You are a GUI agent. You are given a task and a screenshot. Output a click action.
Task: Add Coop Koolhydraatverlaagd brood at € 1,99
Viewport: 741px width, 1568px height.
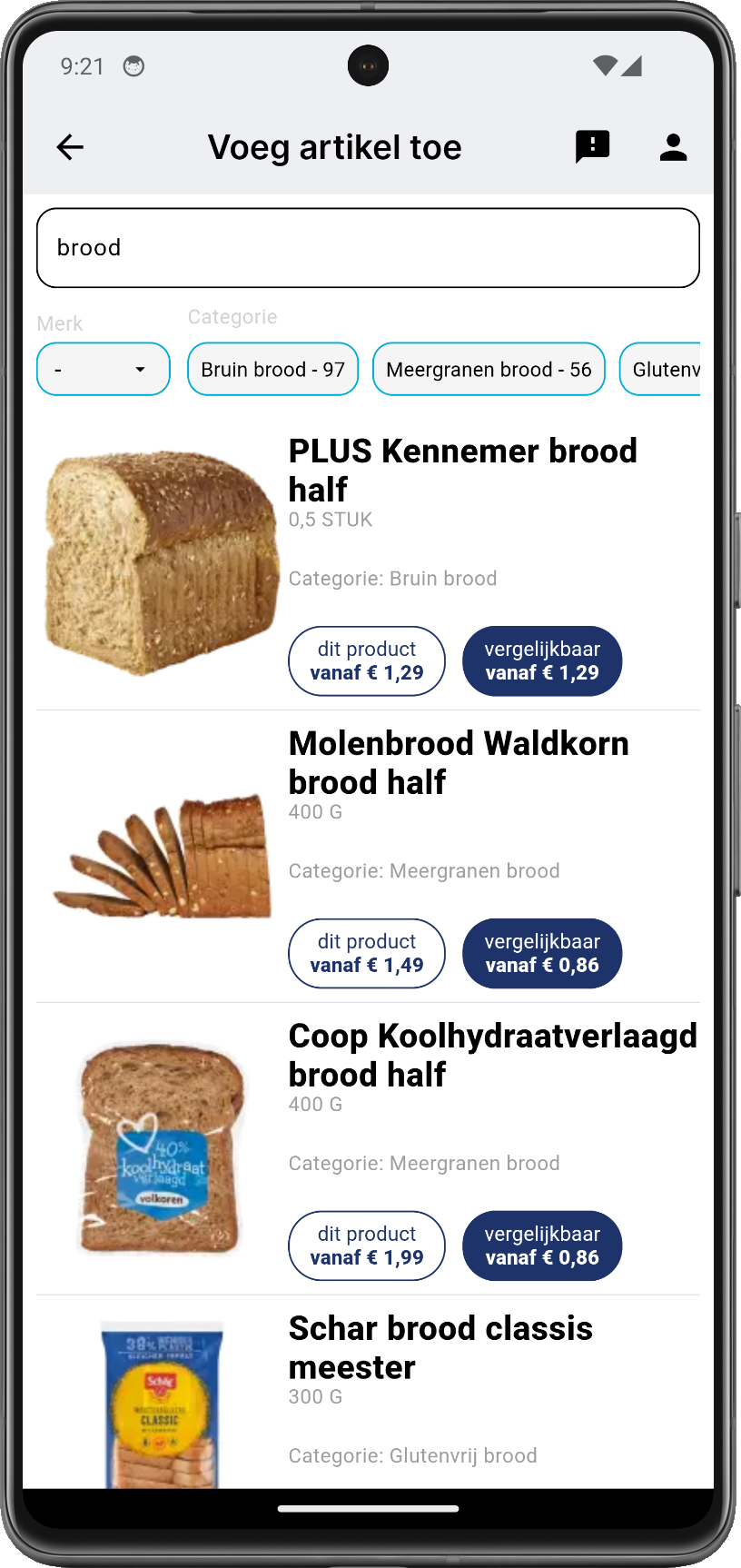367,1246
